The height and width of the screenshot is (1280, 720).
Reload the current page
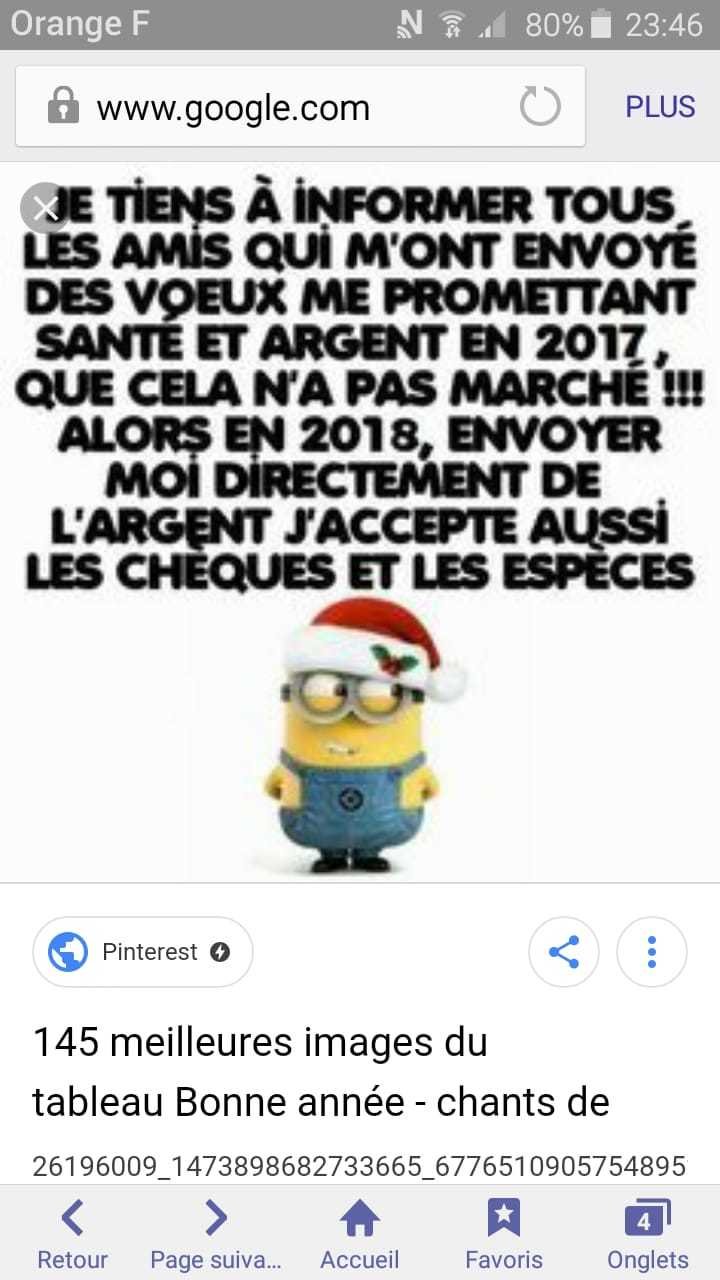click(540, 107)
